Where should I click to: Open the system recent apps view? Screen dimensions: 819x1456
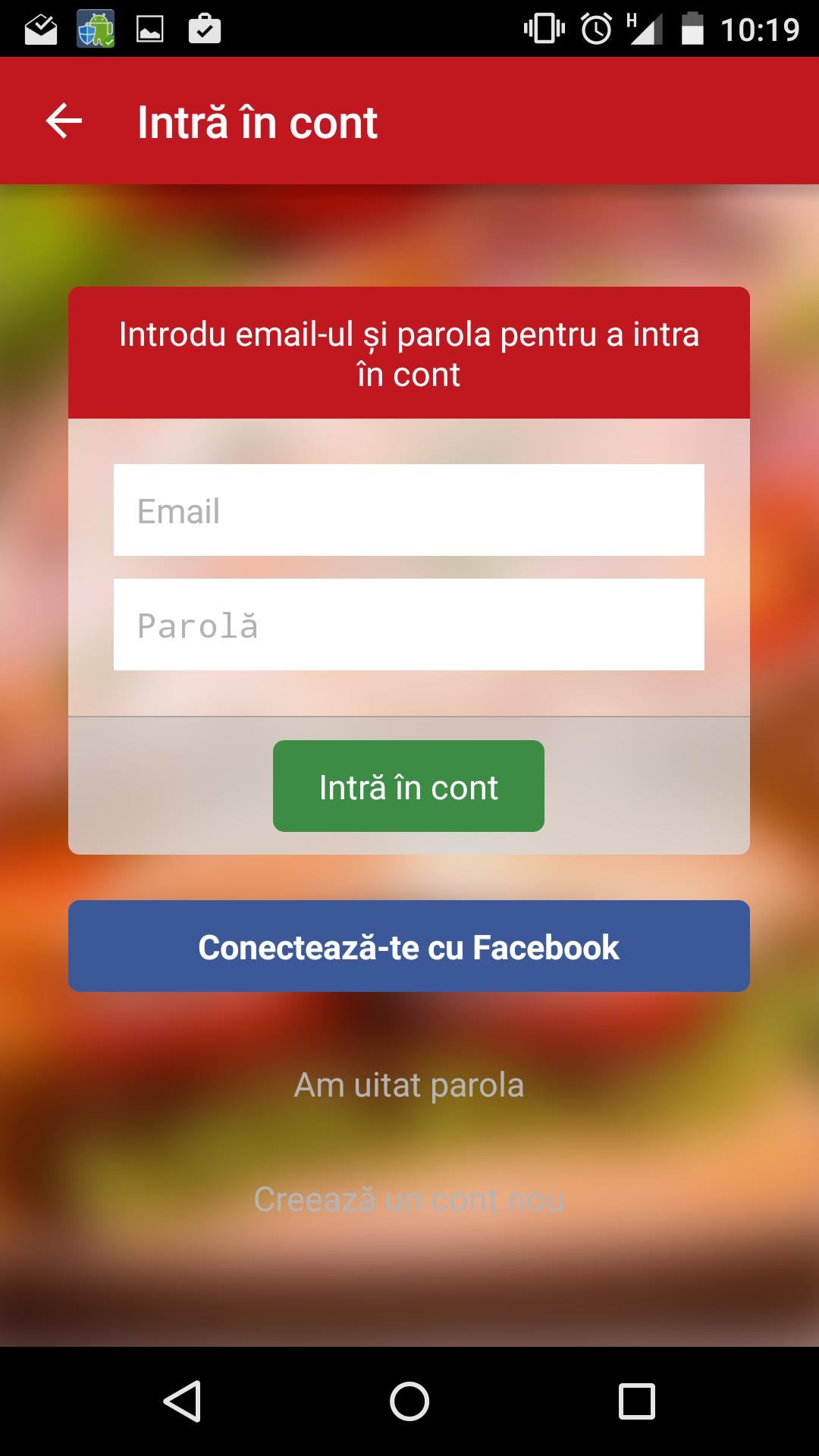(636, 1401)
